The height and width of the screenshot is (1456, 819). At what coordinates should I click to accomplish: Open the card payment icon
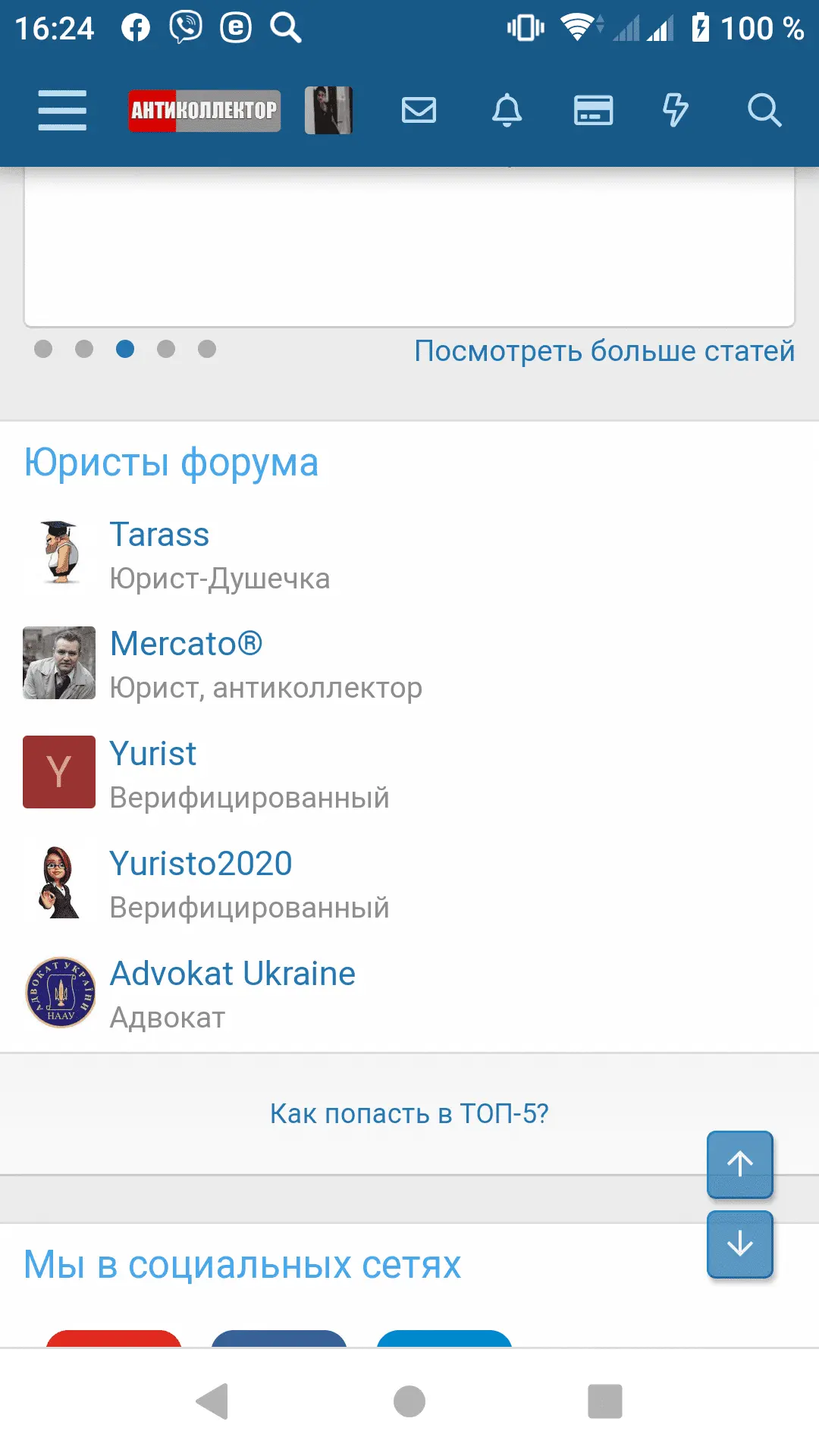[593, 111]
